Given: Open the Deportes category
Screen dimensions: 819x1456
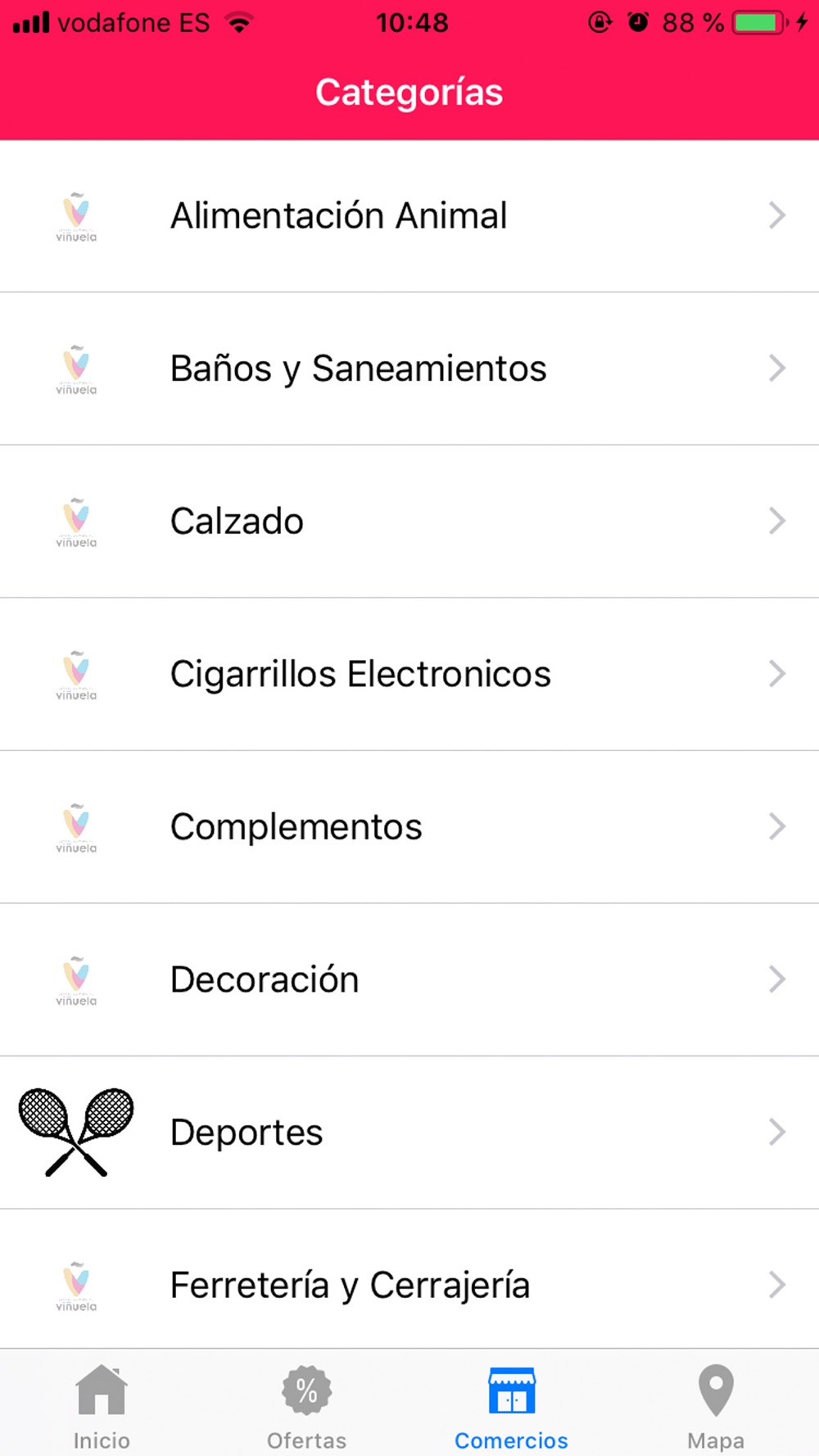Looking at the screenshot, I should click(409, 1133).
